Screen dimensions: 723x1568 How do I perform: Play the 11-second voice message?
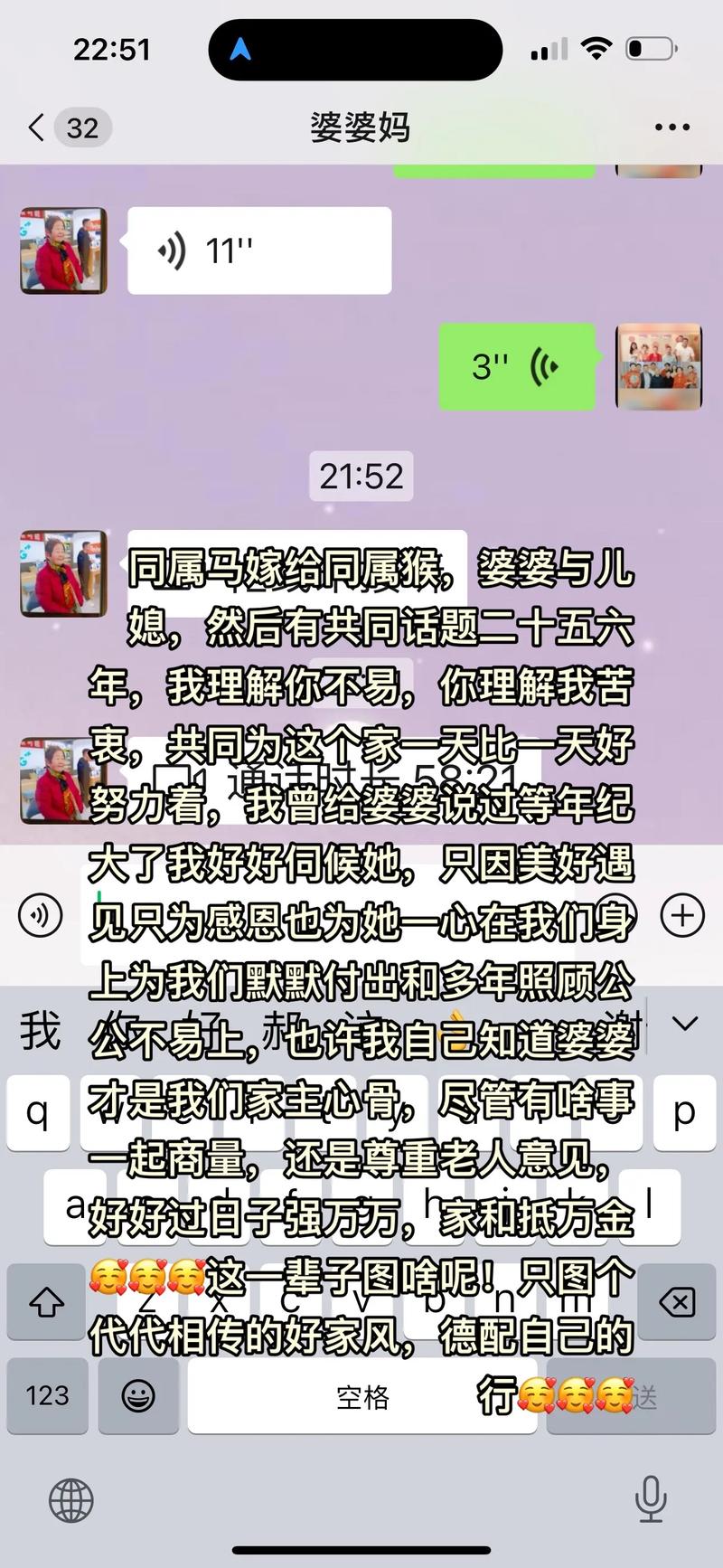pyautogui.click(x=258, y=250)
